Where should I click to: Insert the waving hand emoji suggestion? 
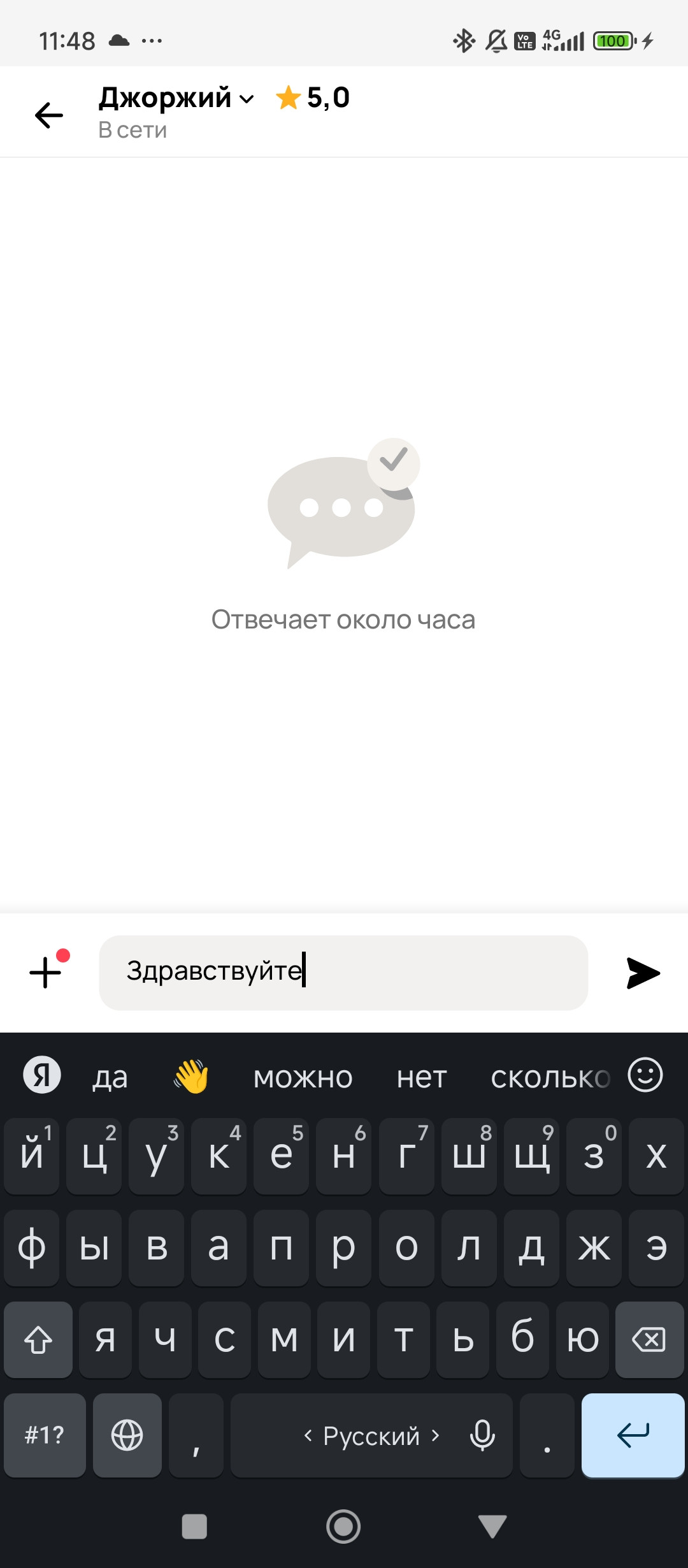(x=191, y=1077)
